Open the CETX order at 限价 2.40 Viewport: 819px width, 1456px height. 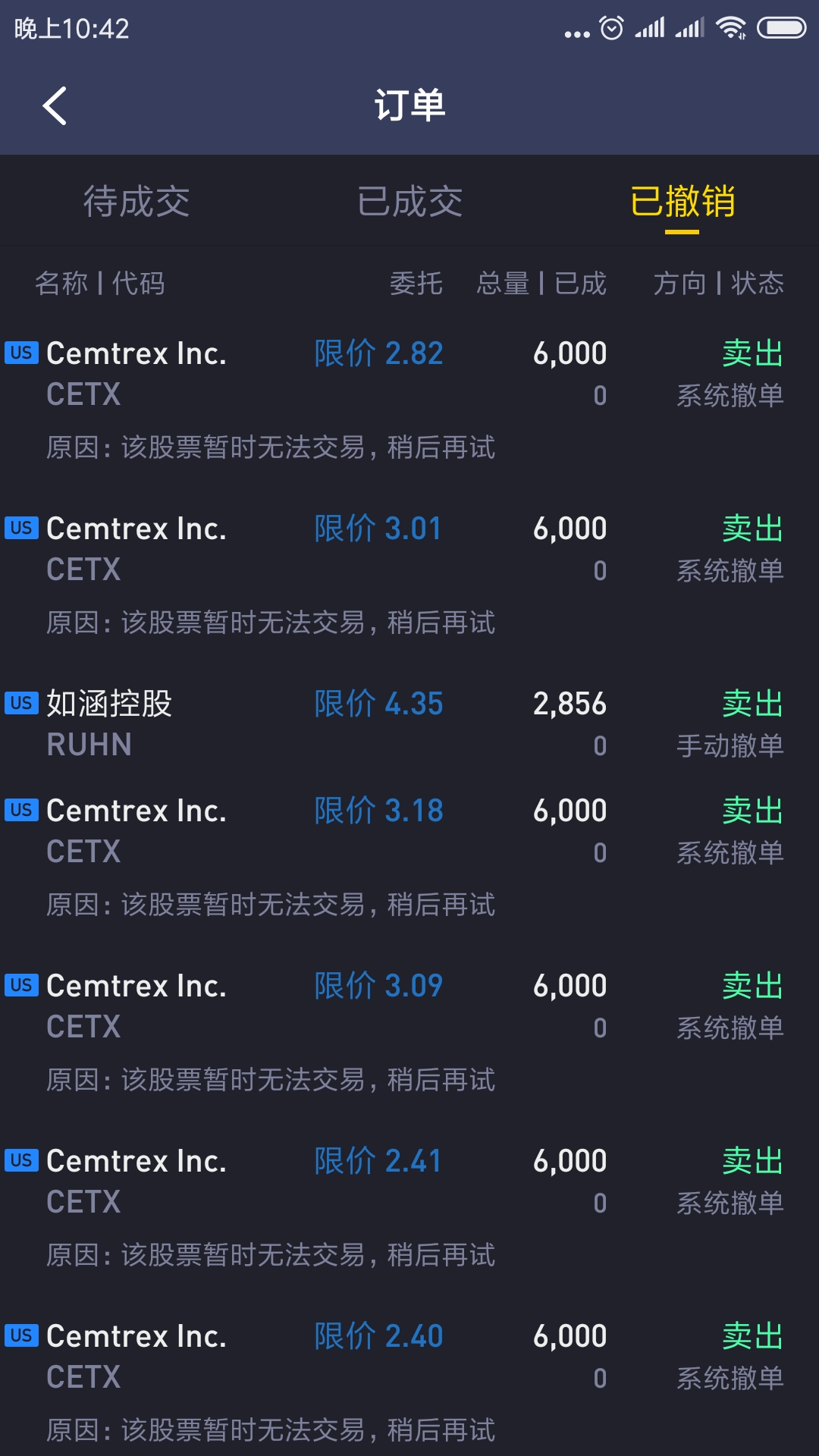point(409,1379)
